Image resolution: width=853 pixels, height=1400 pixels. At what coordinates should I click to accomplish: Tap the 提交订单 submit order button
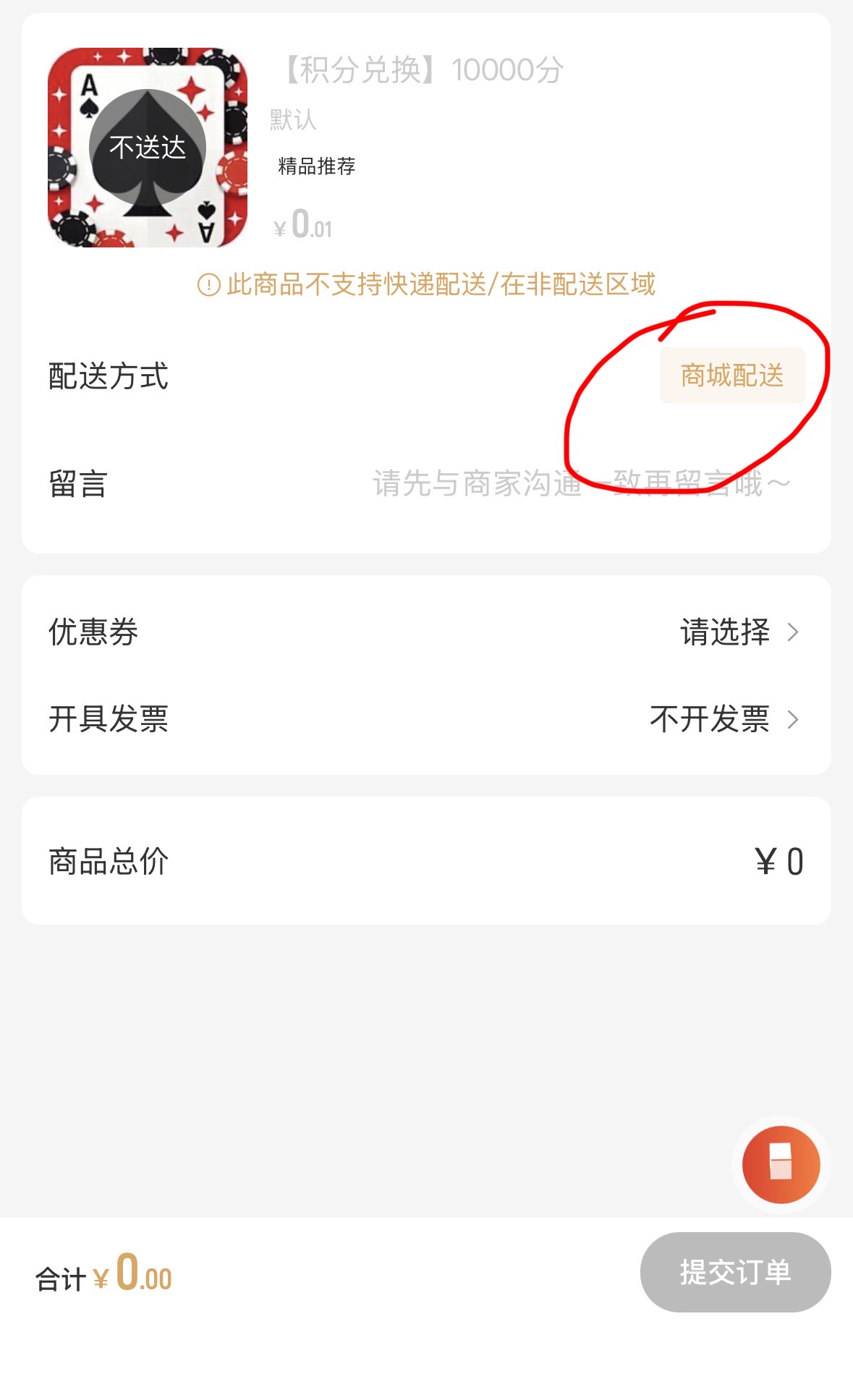click(734, 1272)
